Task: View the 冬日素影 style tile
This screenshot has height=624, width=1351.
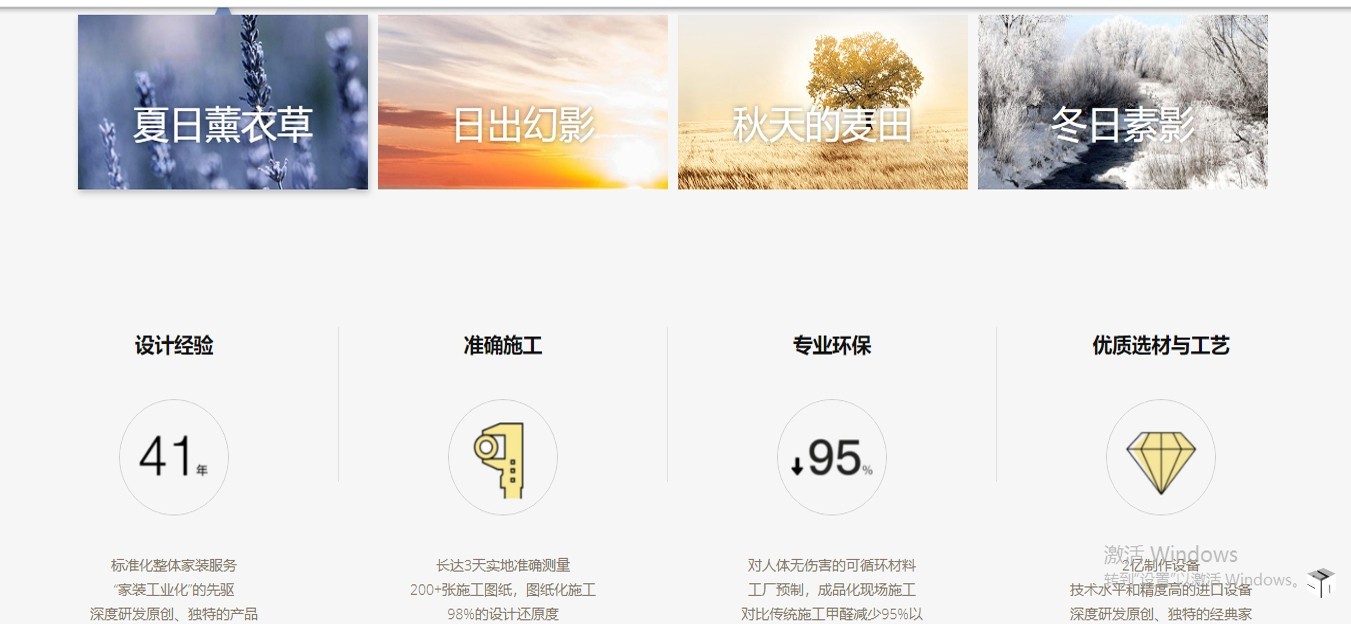Action: point(1122,103)
